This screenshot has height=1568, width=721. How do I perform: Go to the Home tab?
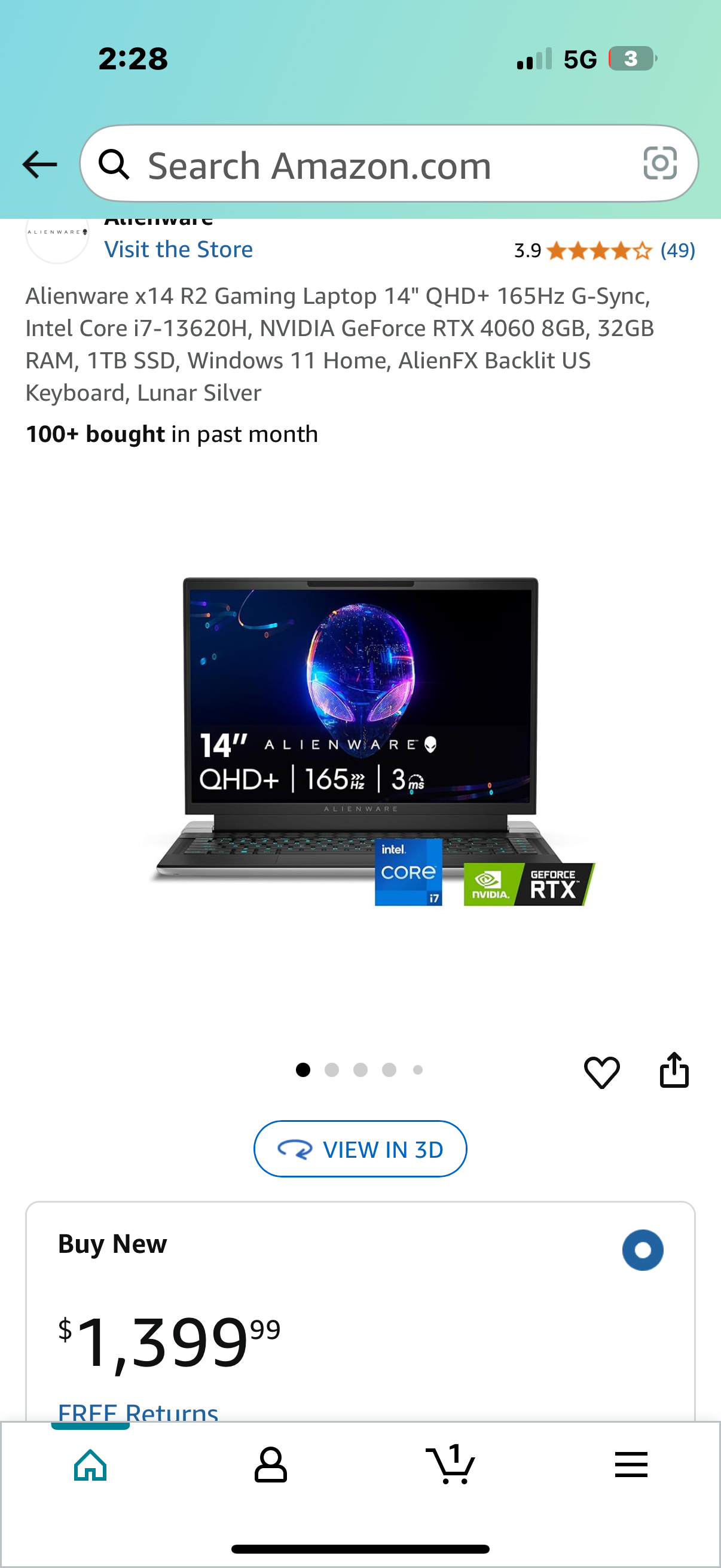[x=90, y=1465]
